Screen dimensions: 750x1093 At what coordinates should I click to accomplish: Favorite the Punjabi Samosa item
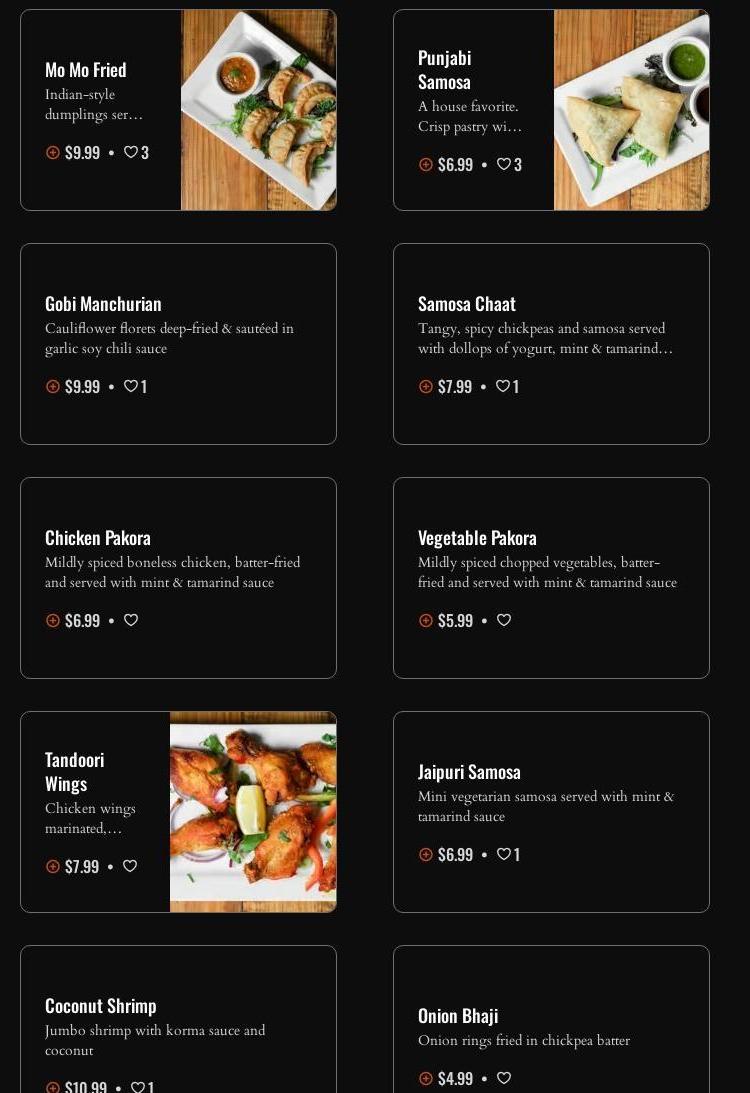504,164
